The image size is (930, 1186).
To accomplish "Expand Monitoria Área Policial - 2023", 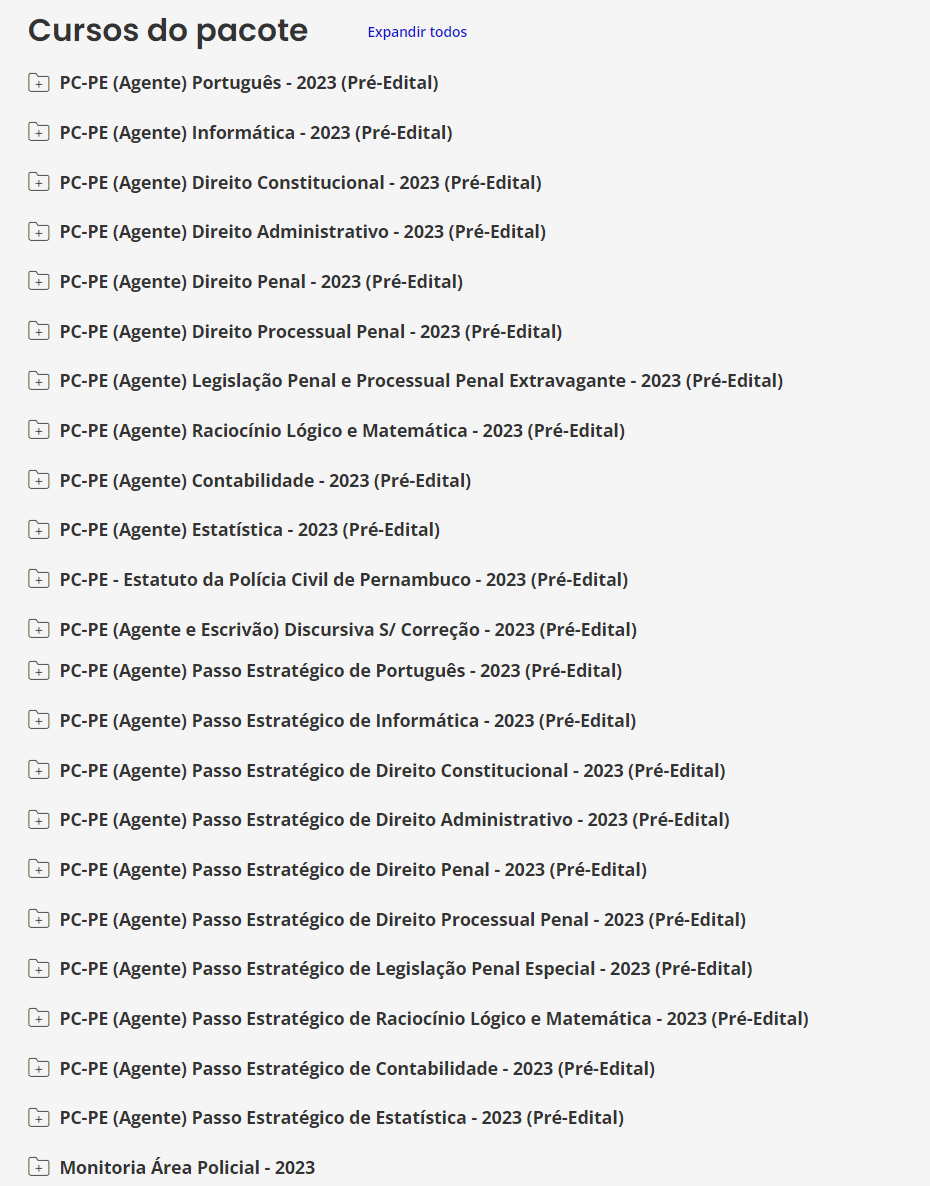I will click(x=39, y=1168).
